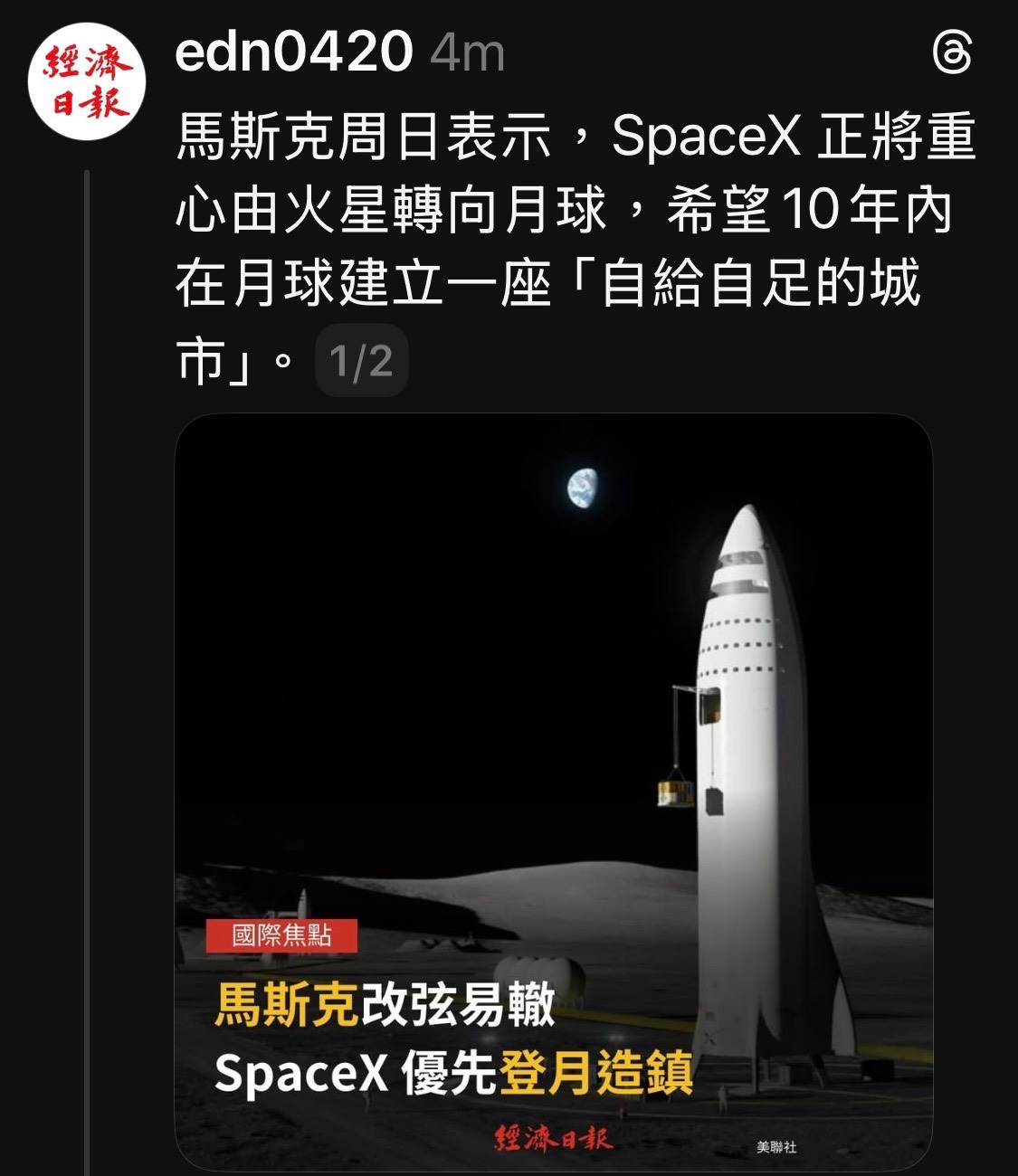Viewport: 1018px width, 1176px height.
Task: Open the 1/2 thread part indicator
Action: [x=361, y=361]
